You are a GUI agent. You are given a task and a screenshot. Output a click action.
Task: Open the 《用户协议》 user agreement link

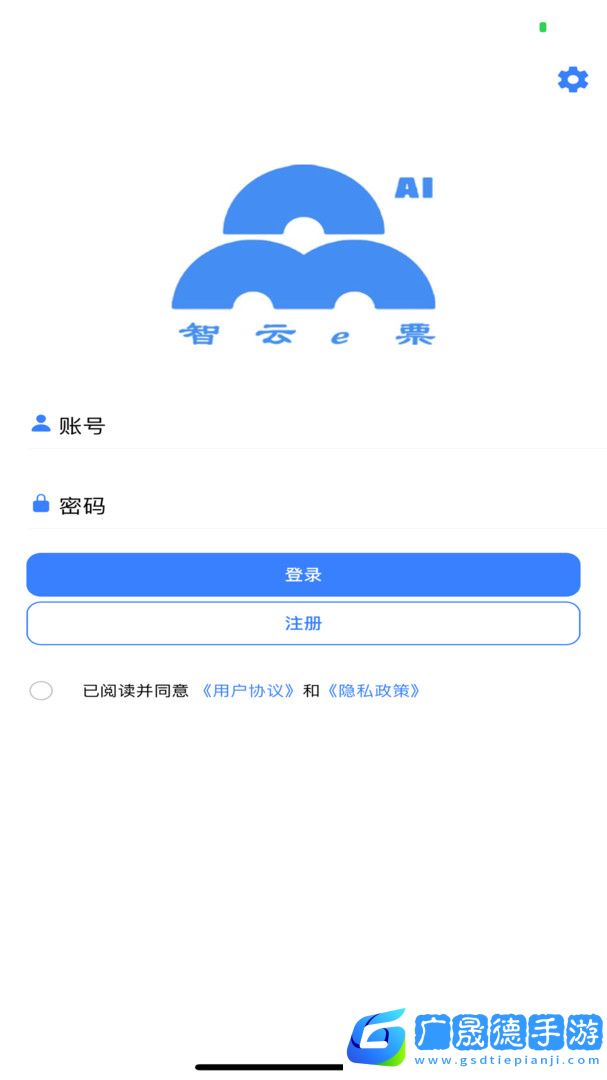click(247, 691)
